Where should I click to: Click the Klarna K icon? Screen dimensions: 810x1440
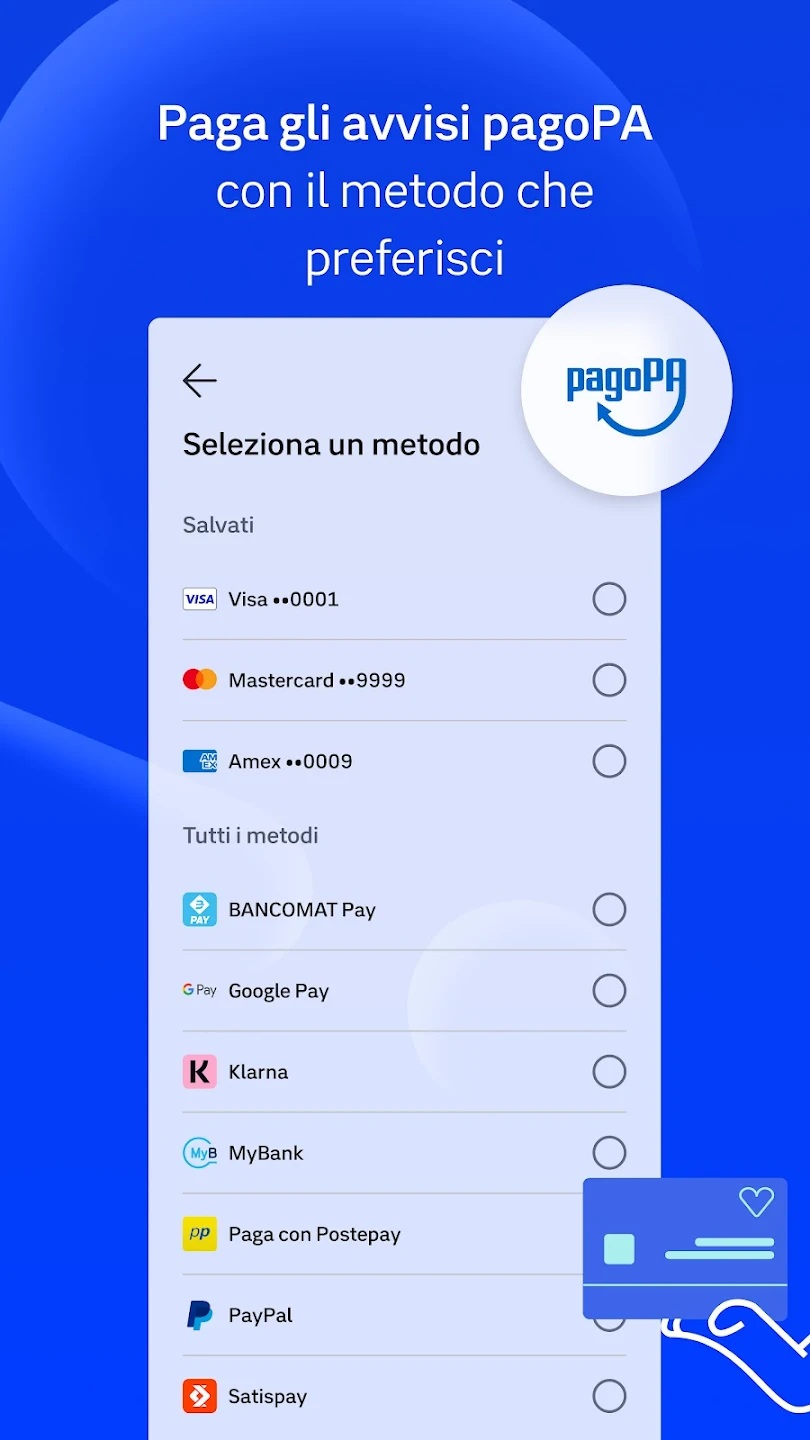point(199,1071)
